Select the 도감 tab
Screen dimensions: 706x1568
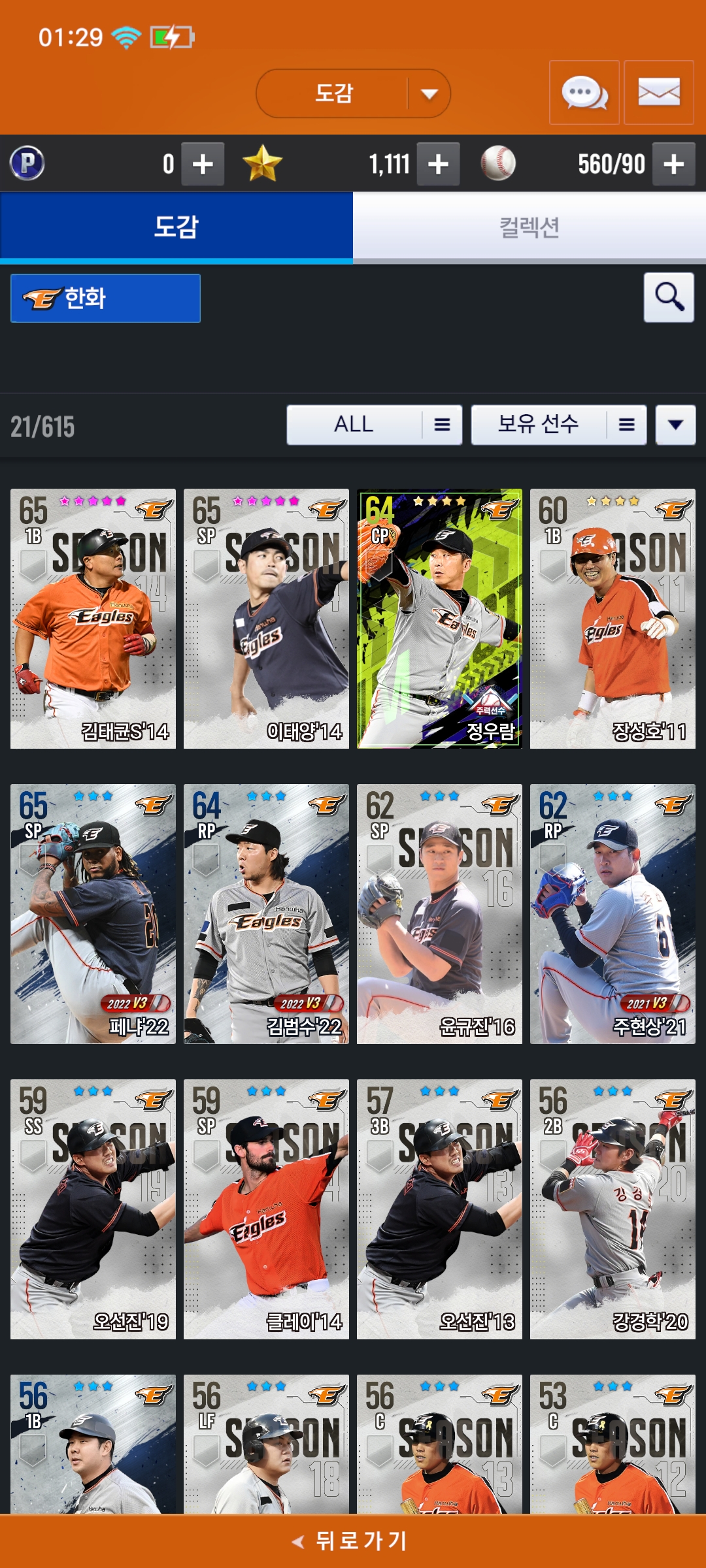(x=176, y=227)
